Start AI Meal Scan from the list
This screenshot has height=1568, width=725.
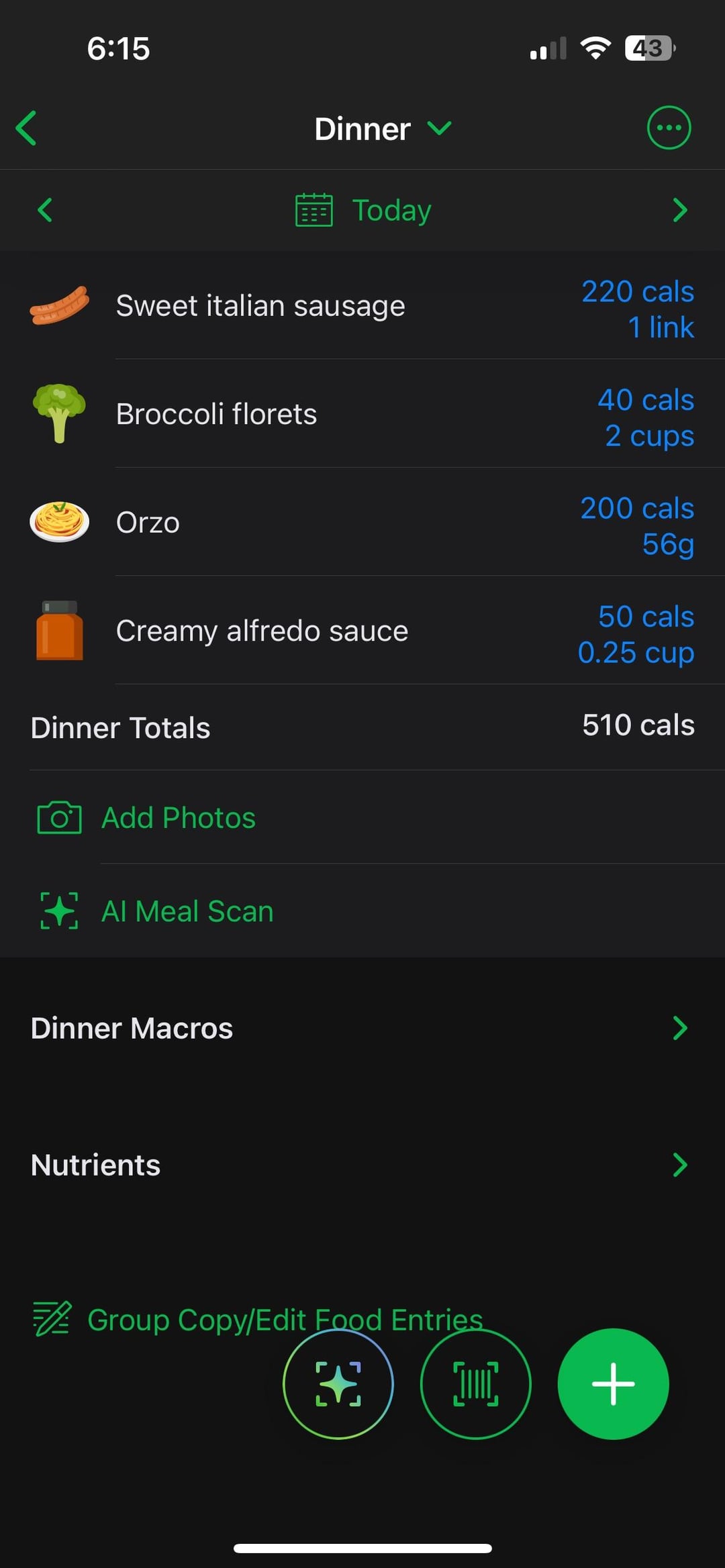(x=362, y=911)
